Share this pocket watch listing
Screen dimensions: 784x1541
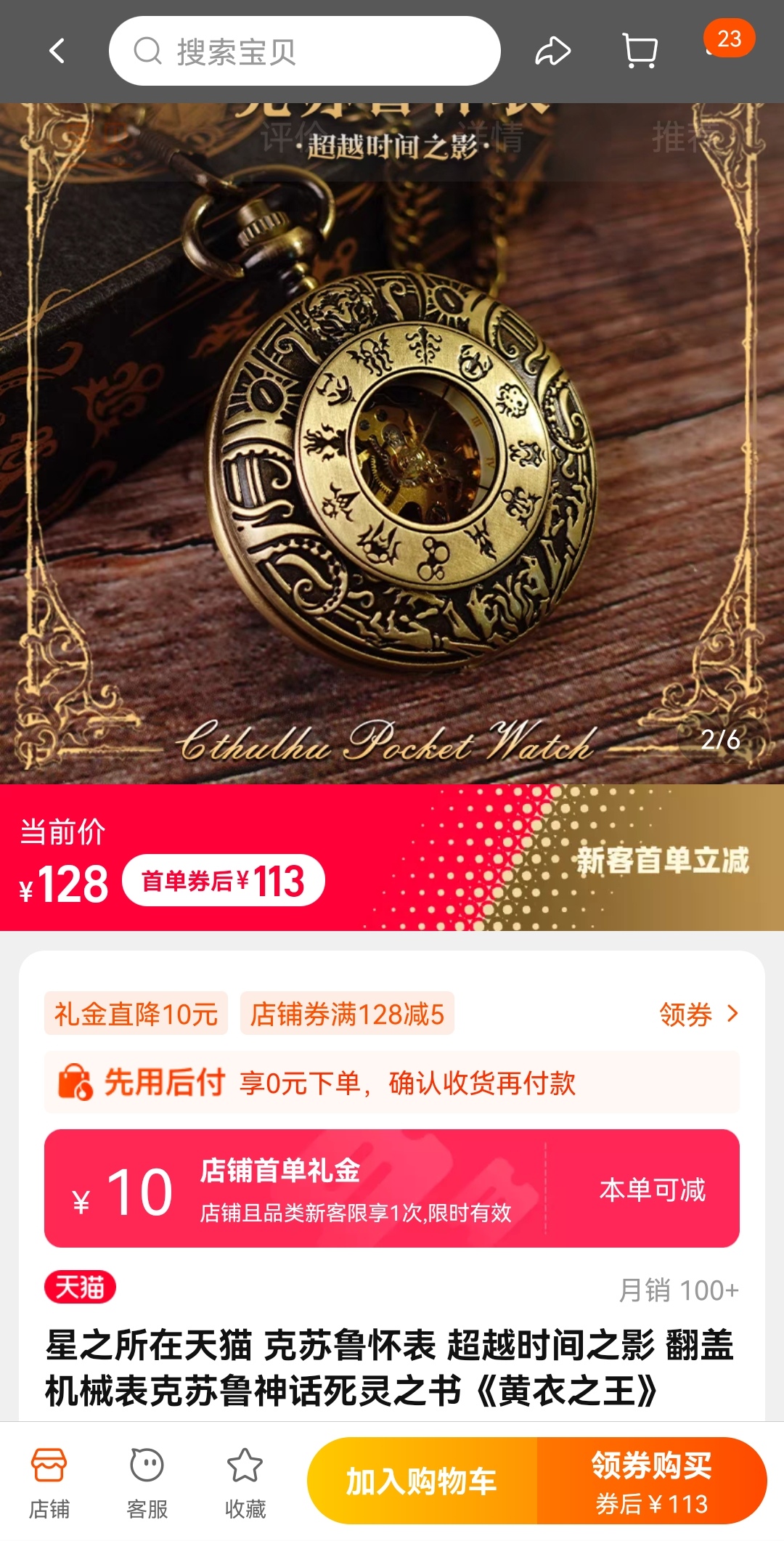[552, 52]
